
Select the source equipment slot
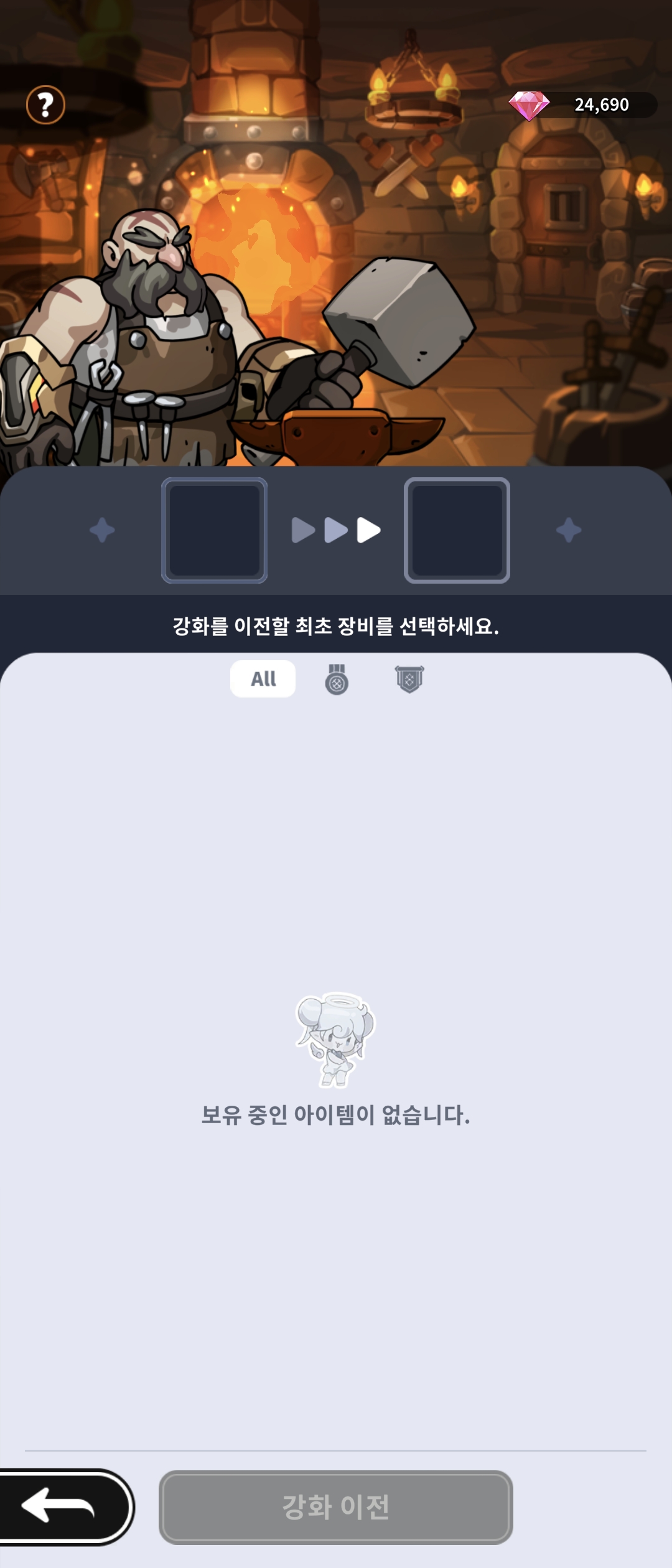point(215,530)
